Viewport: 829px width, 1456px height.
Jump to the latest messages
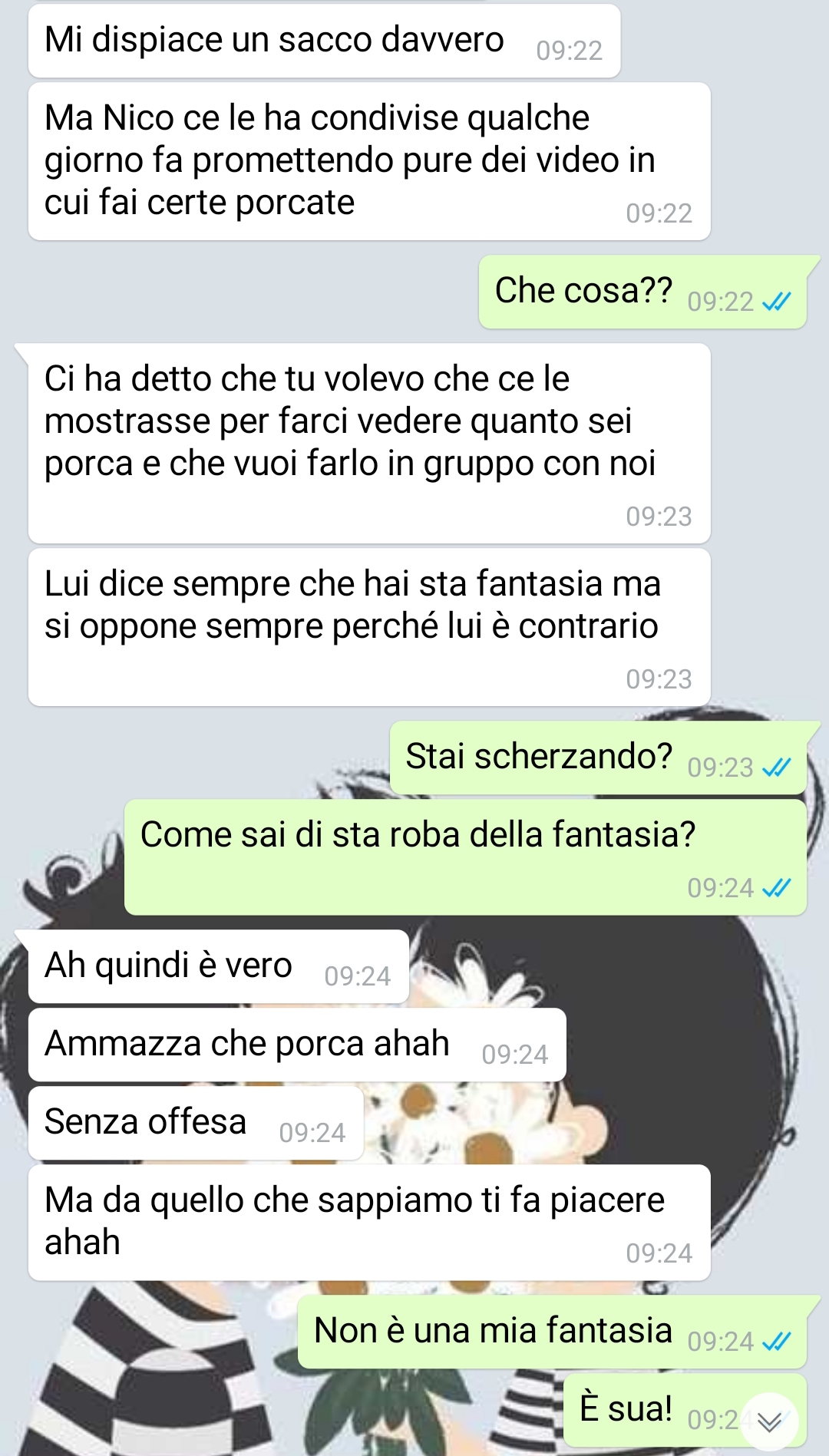(x=769, y=1421)
